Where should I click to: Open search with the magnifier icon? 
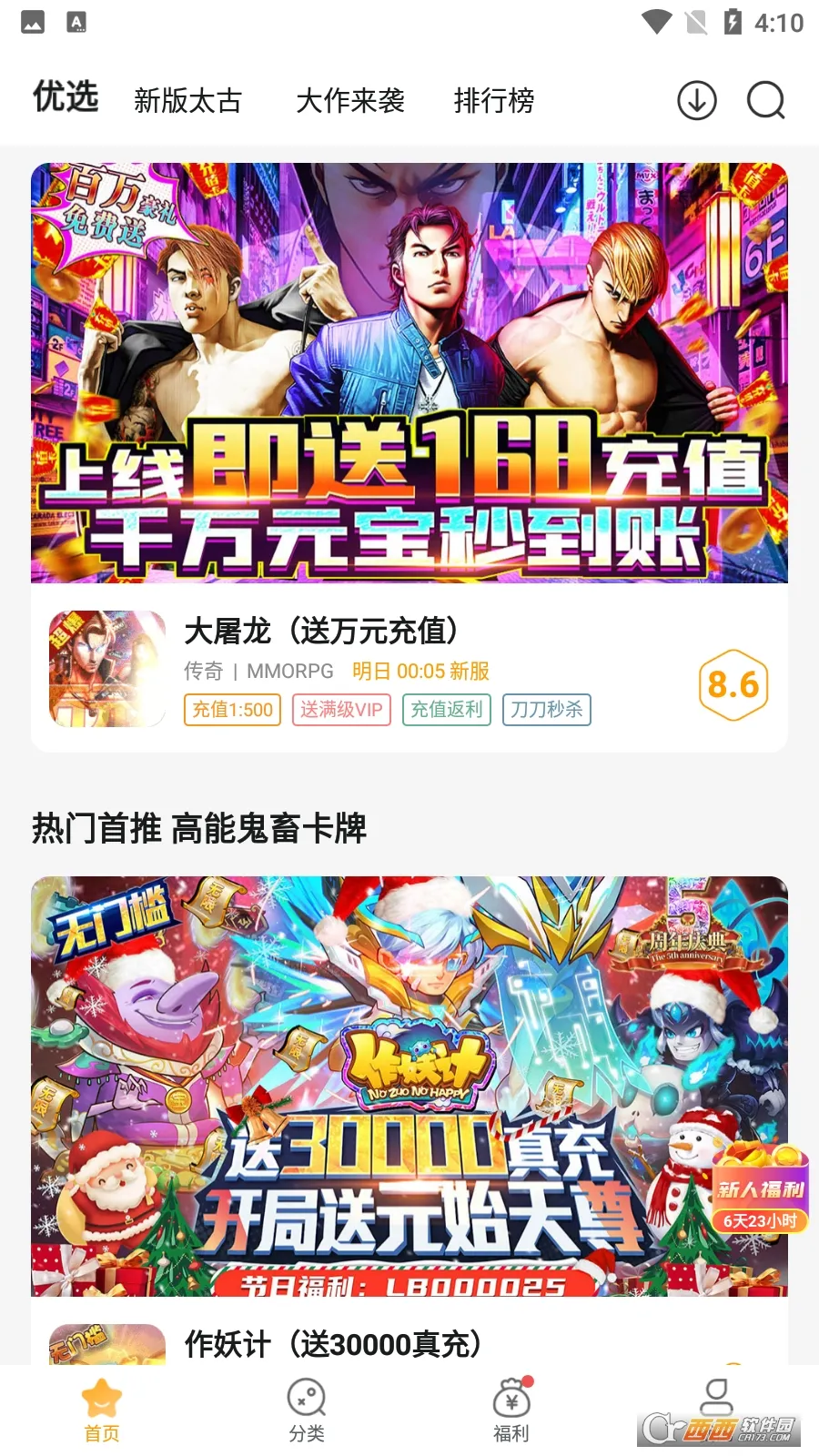click(765, 100)
